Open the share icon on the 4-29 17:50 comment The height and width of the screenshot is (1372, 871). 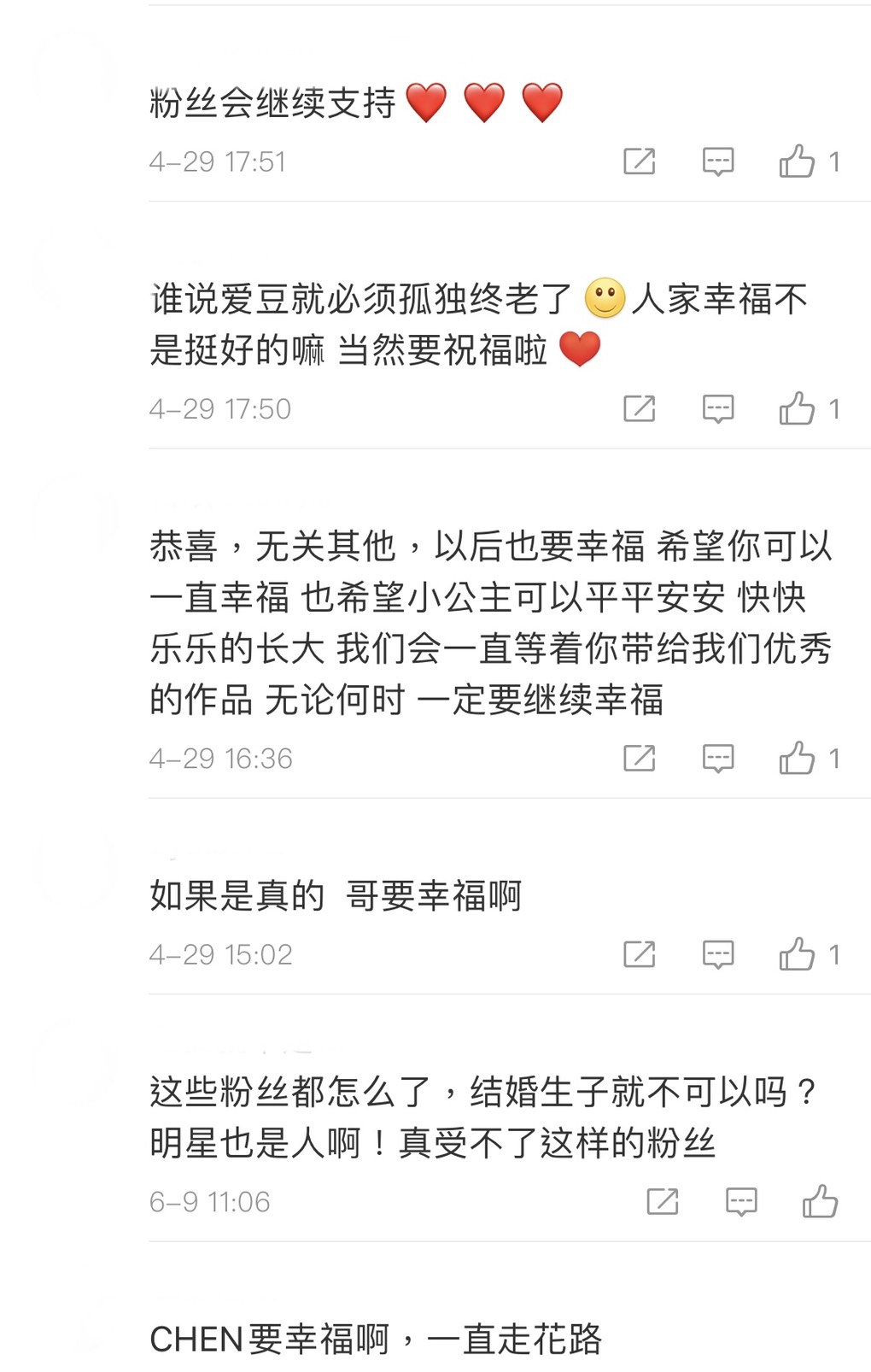point(640,407)
